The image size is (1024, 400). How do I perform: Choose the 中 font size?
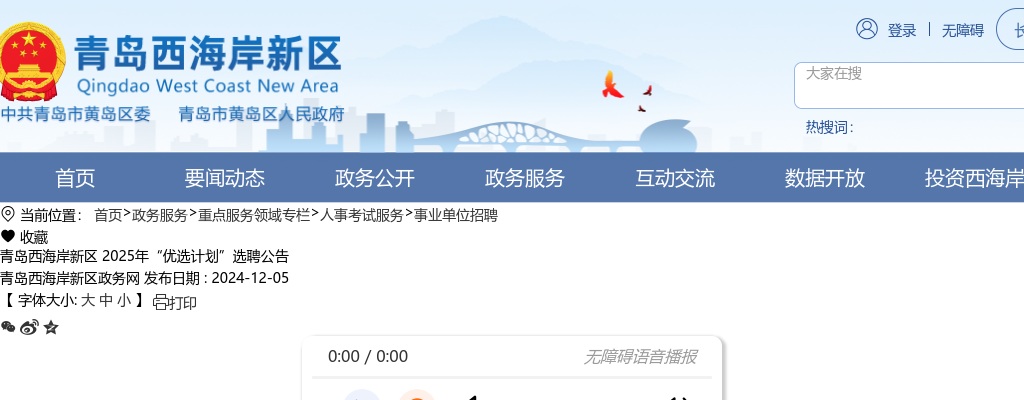coord(106,300)
